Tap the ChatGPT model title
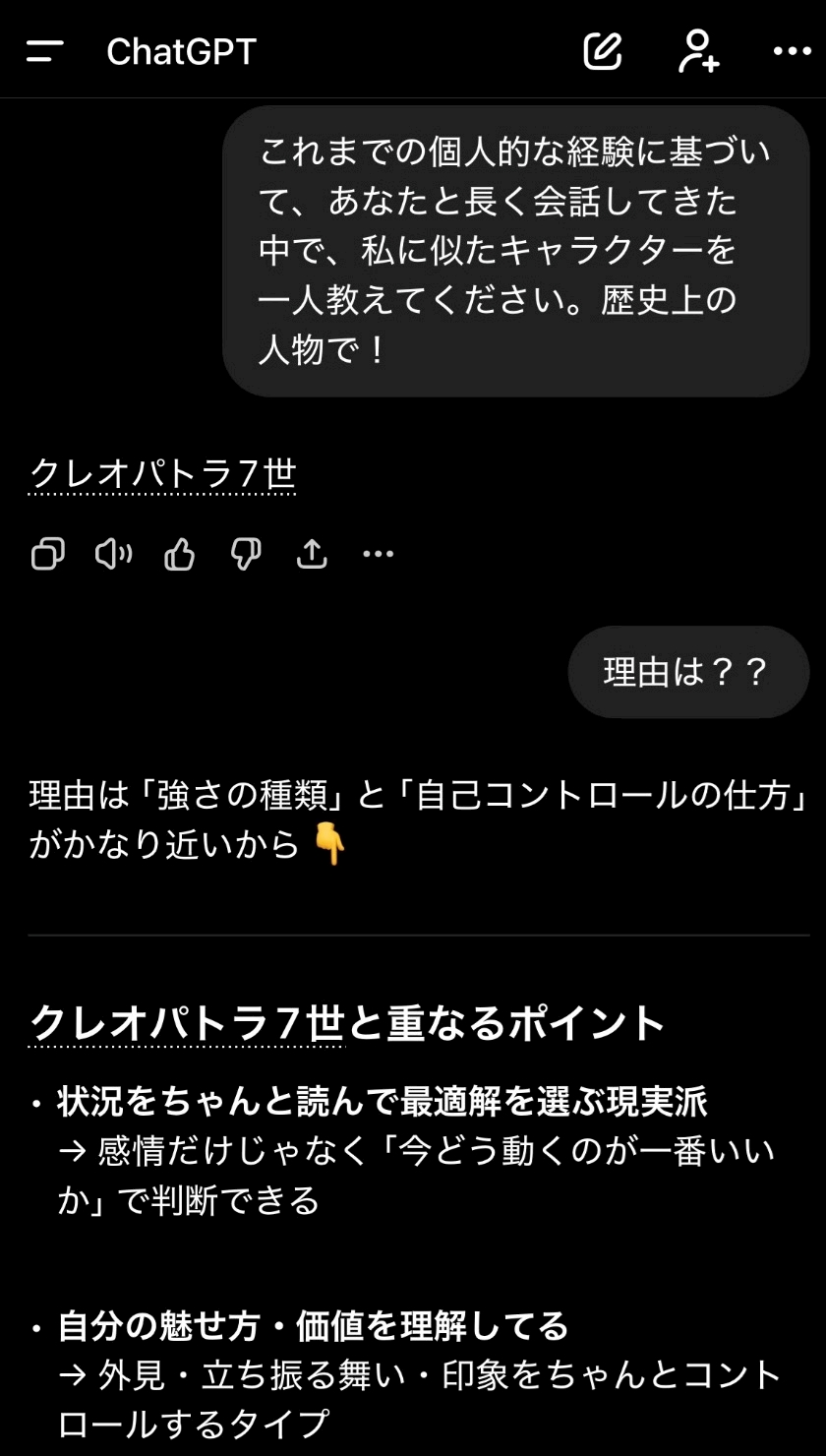This screenshot has height=1456, width=826. (181, 51)
